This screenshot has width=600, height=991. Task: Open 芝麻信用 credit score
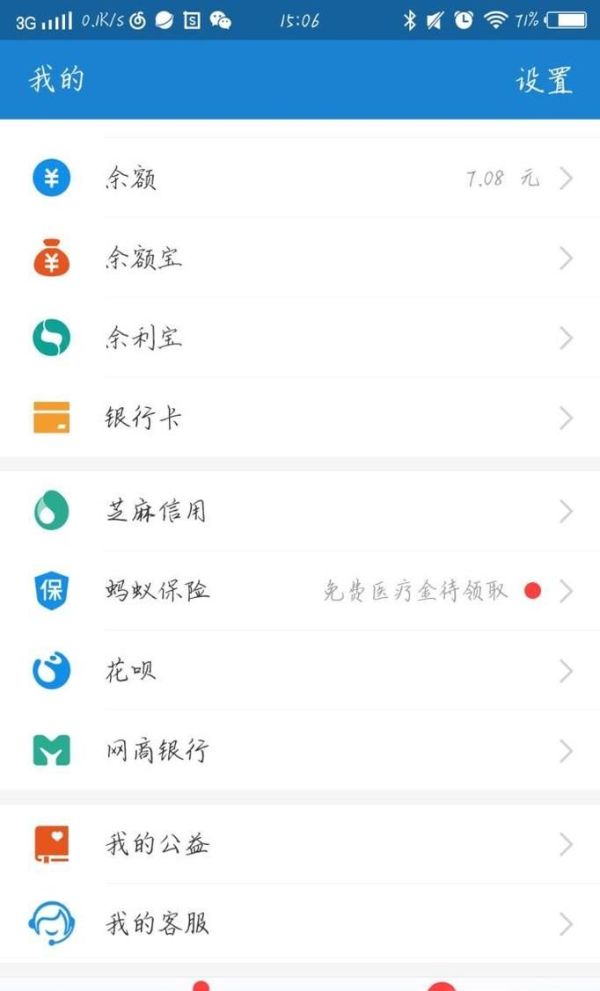[300, 512]
